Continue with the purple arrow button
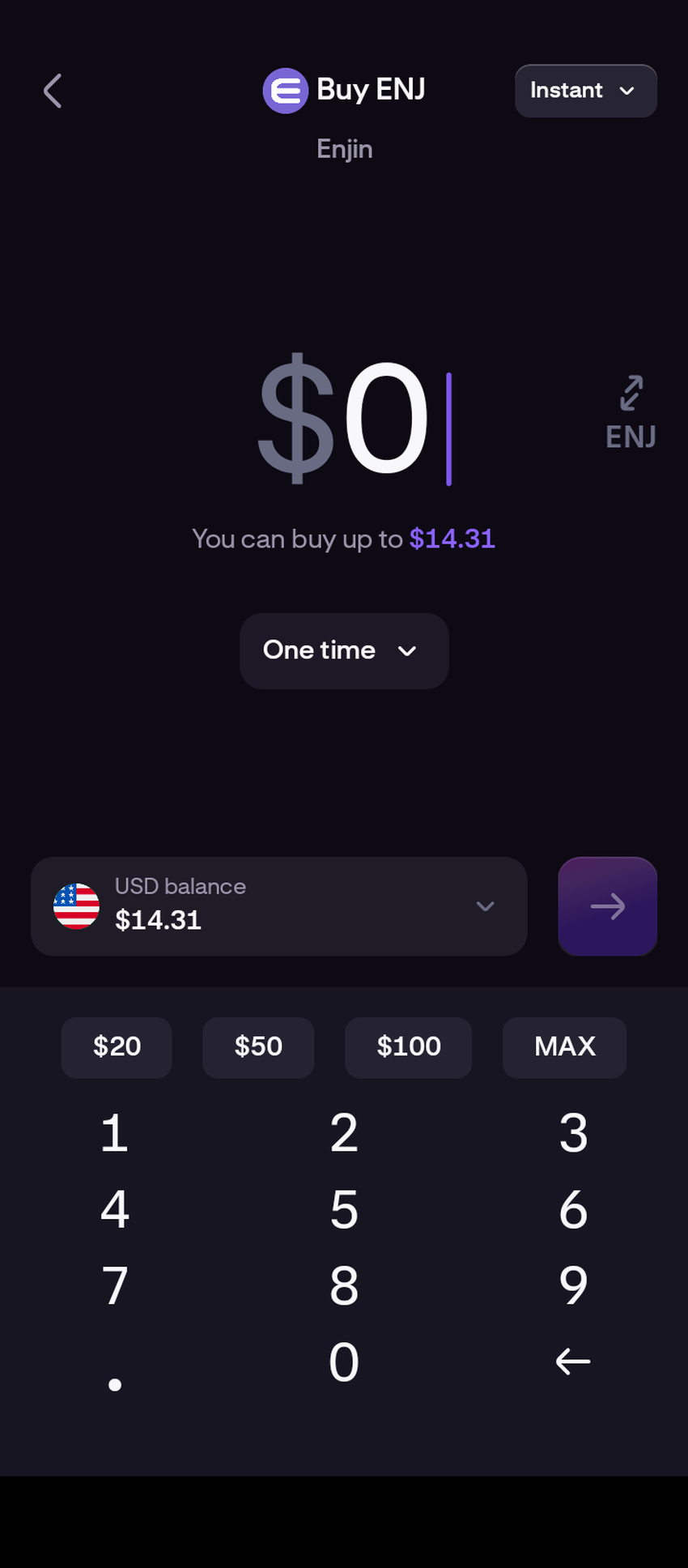 click(607, 905)
